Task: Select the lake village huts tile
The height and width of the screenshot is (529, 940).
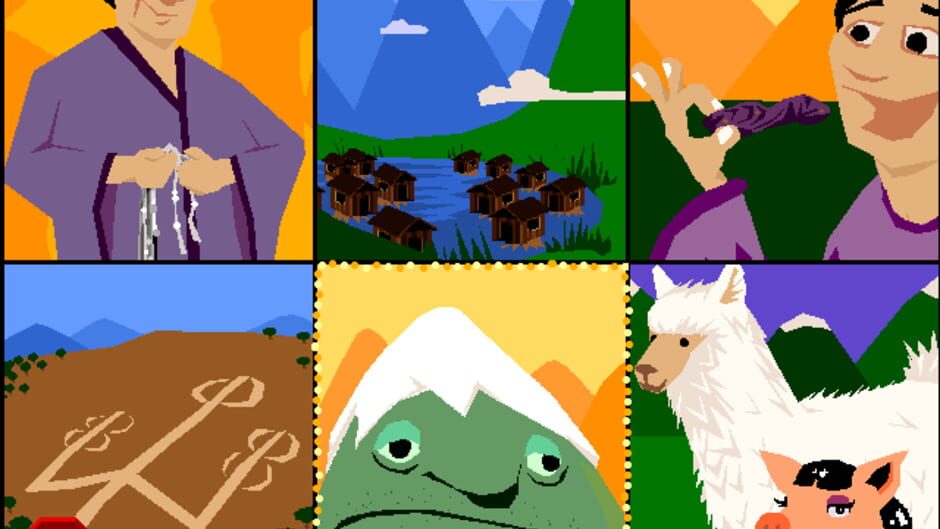Action: tap(471, 130)
